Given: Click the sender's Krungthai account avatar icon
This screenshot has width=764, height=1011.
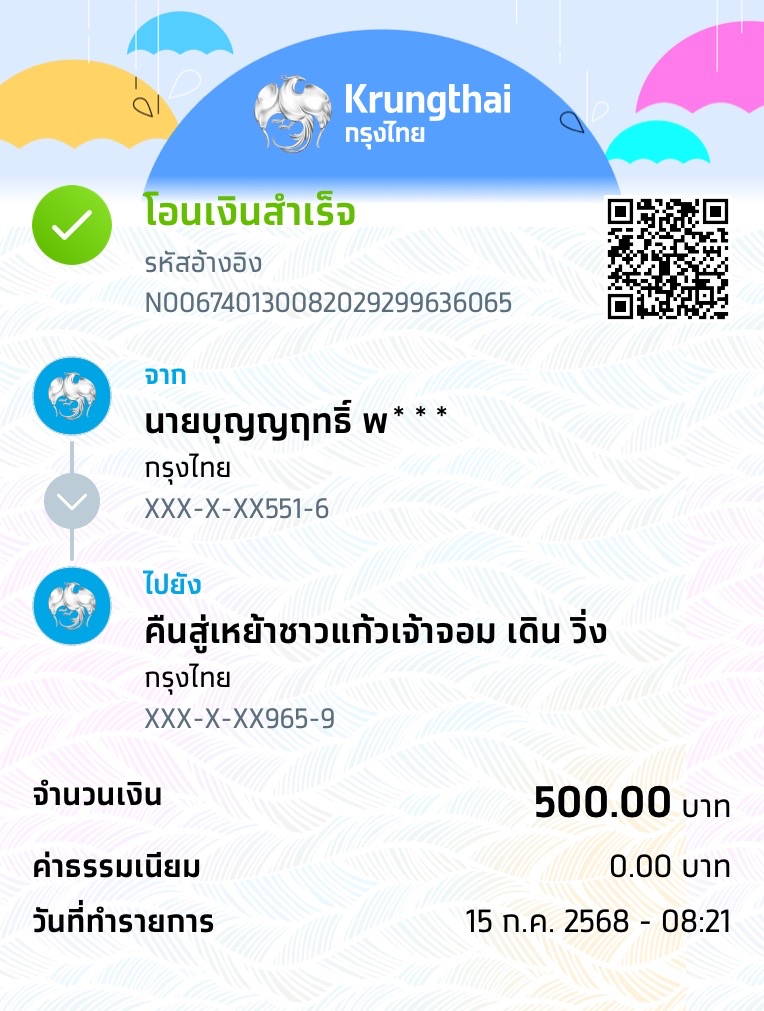Looking at the screenshot, I should point(70,397).
